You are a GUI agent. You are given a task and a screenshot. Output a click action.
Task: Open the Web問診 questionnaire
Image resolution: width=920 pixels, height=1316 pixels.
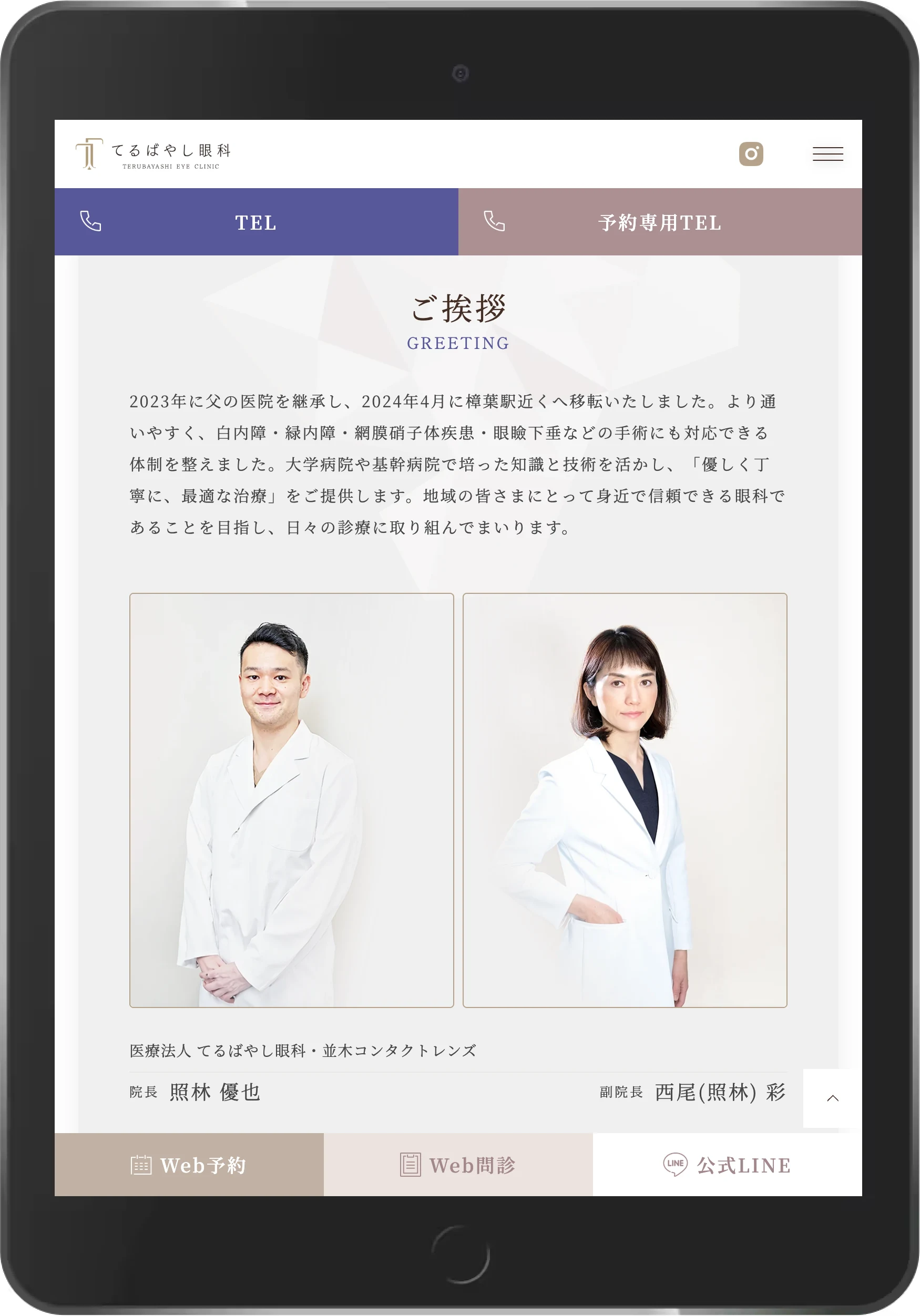point(458,1165)
